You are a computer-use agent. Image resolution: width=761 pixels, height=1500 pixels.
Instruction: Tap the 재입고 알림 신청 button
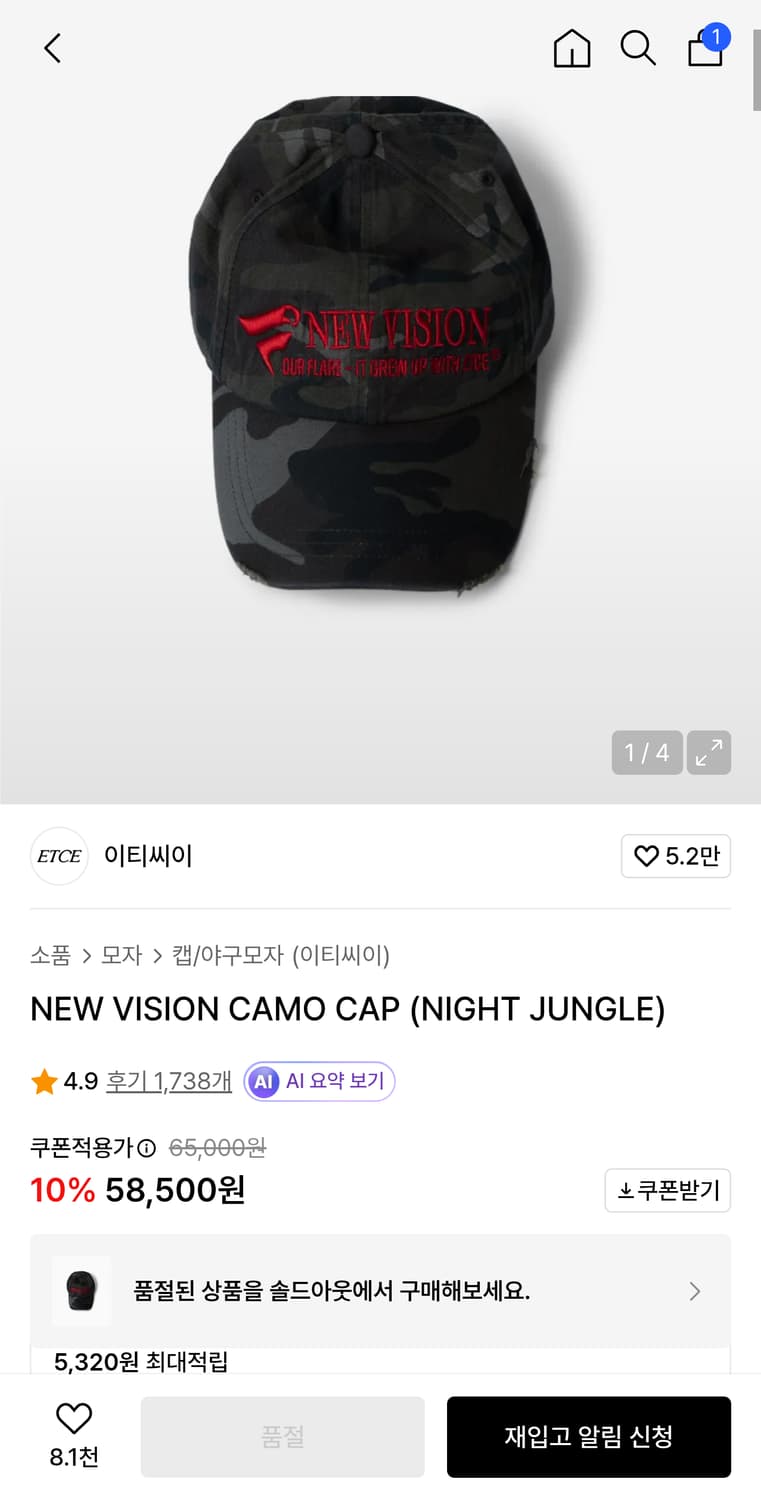point(588,1436)
